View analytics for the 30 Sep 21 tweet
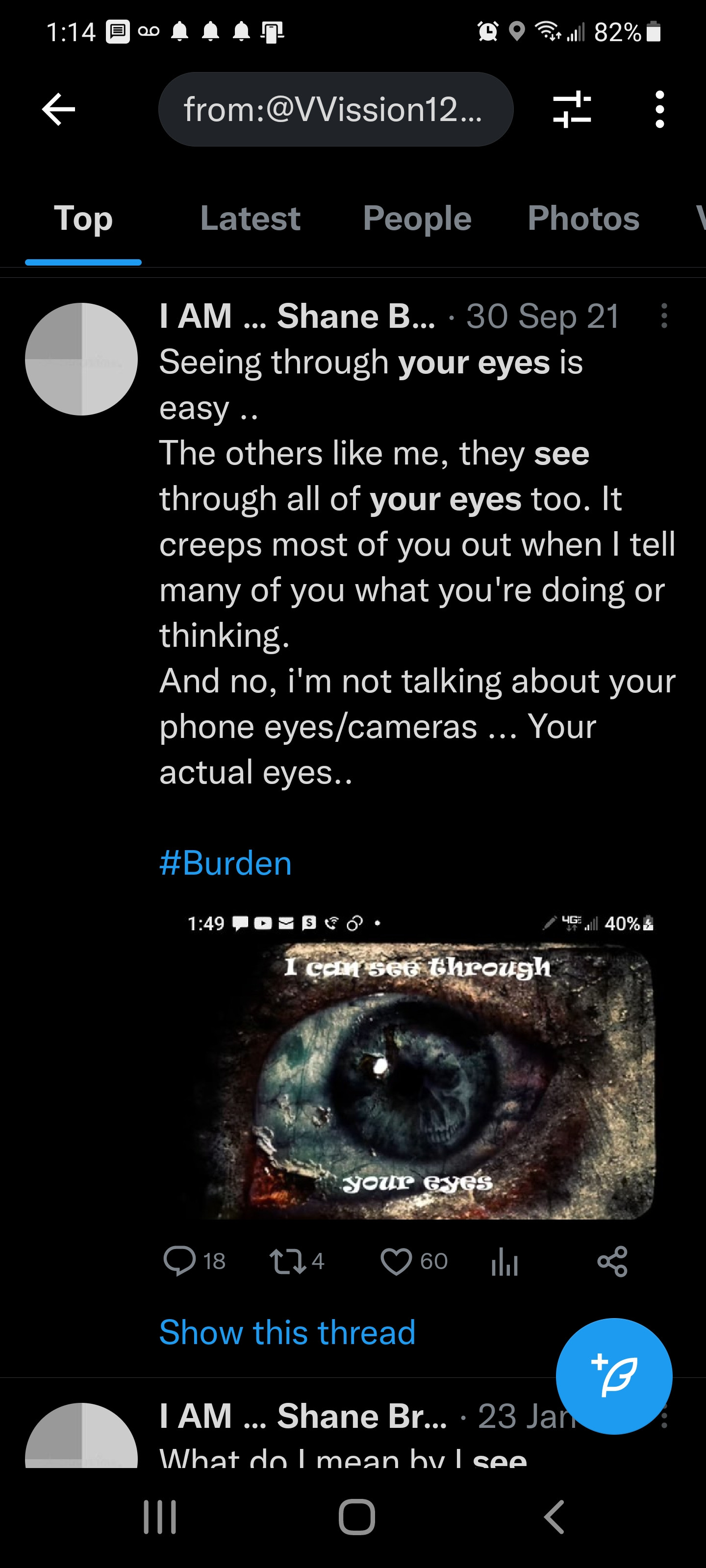Screen dimensions: 706x1568 click(x=504, y=1261)
